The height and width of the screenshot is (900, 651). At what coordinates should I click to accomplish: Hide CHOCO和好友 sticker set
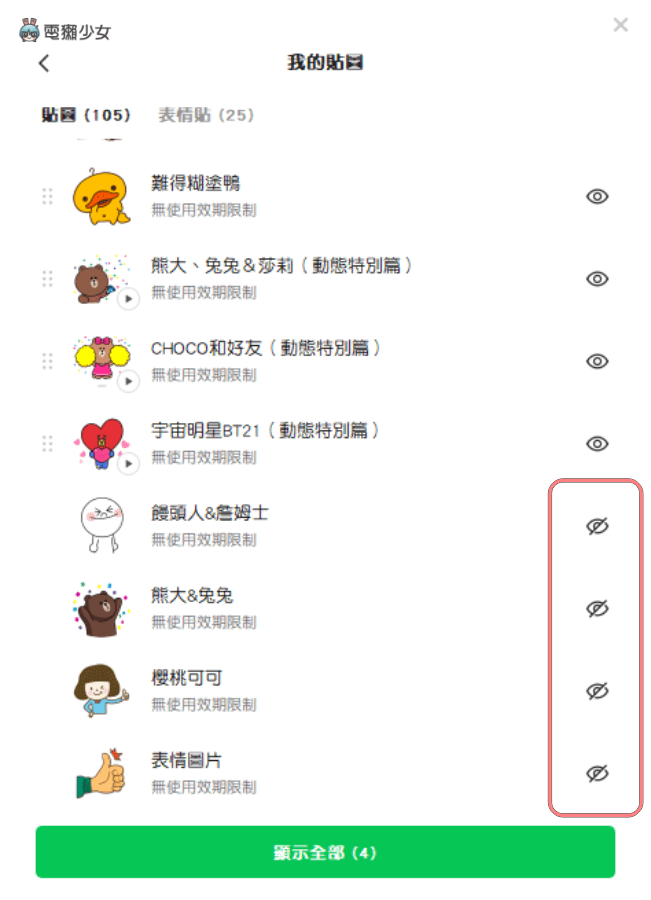597,361
